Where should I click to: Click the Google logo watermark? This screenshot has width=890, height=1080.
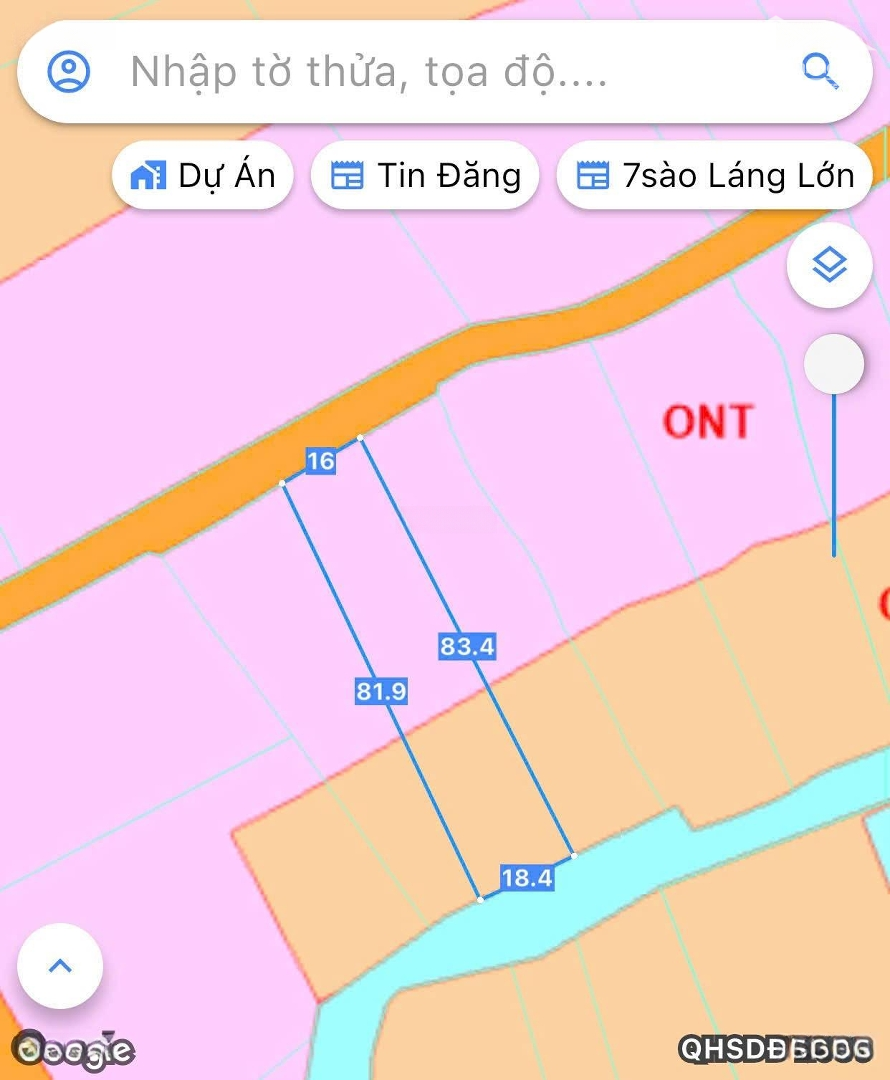coord(75,1050)
